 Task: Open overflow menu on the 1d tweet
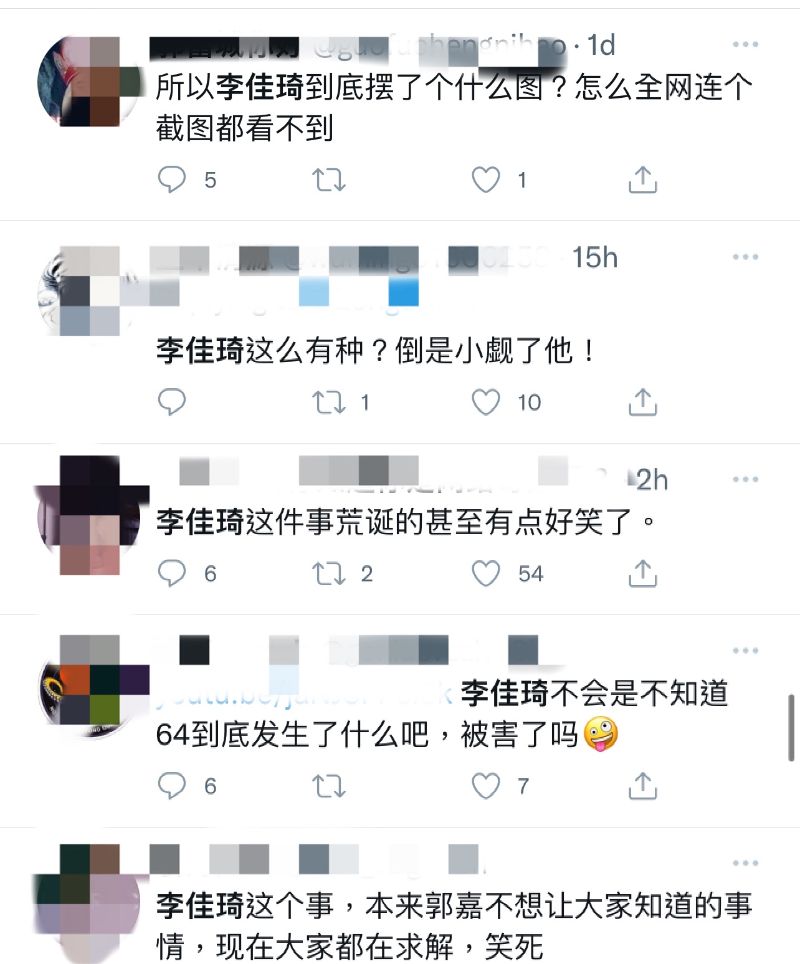745,45
